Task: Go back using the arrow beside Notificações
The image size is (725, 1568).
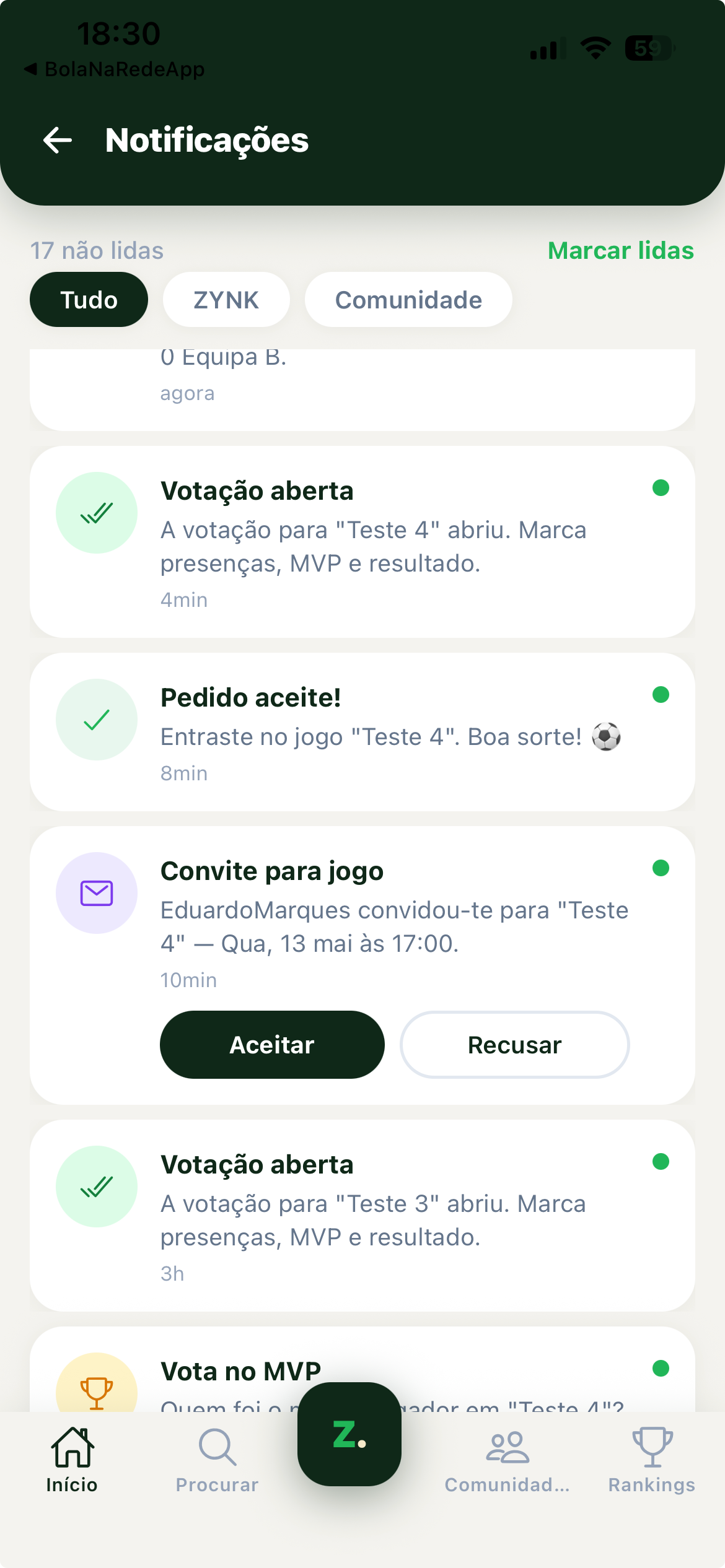Action: point(58,140)
